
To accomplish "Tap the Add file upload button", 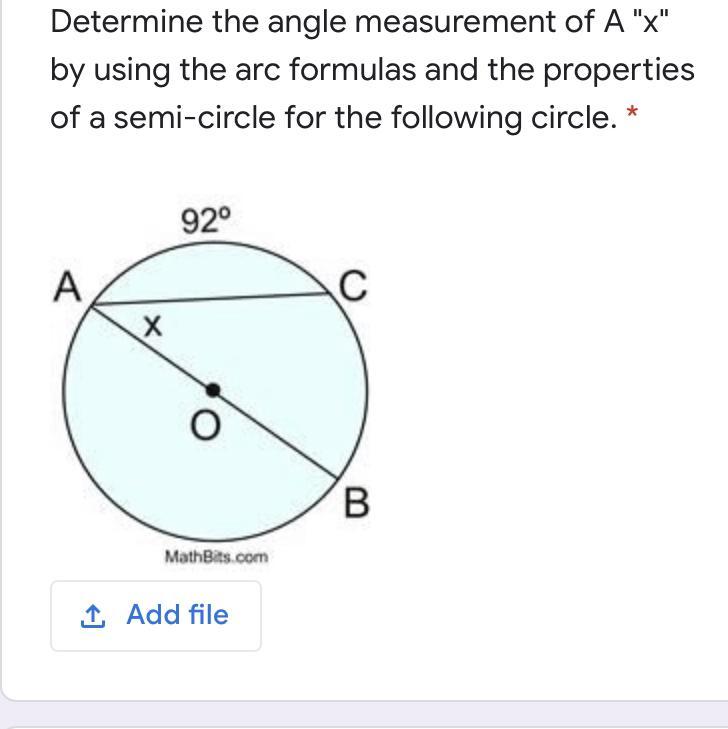I will [156, 615].
